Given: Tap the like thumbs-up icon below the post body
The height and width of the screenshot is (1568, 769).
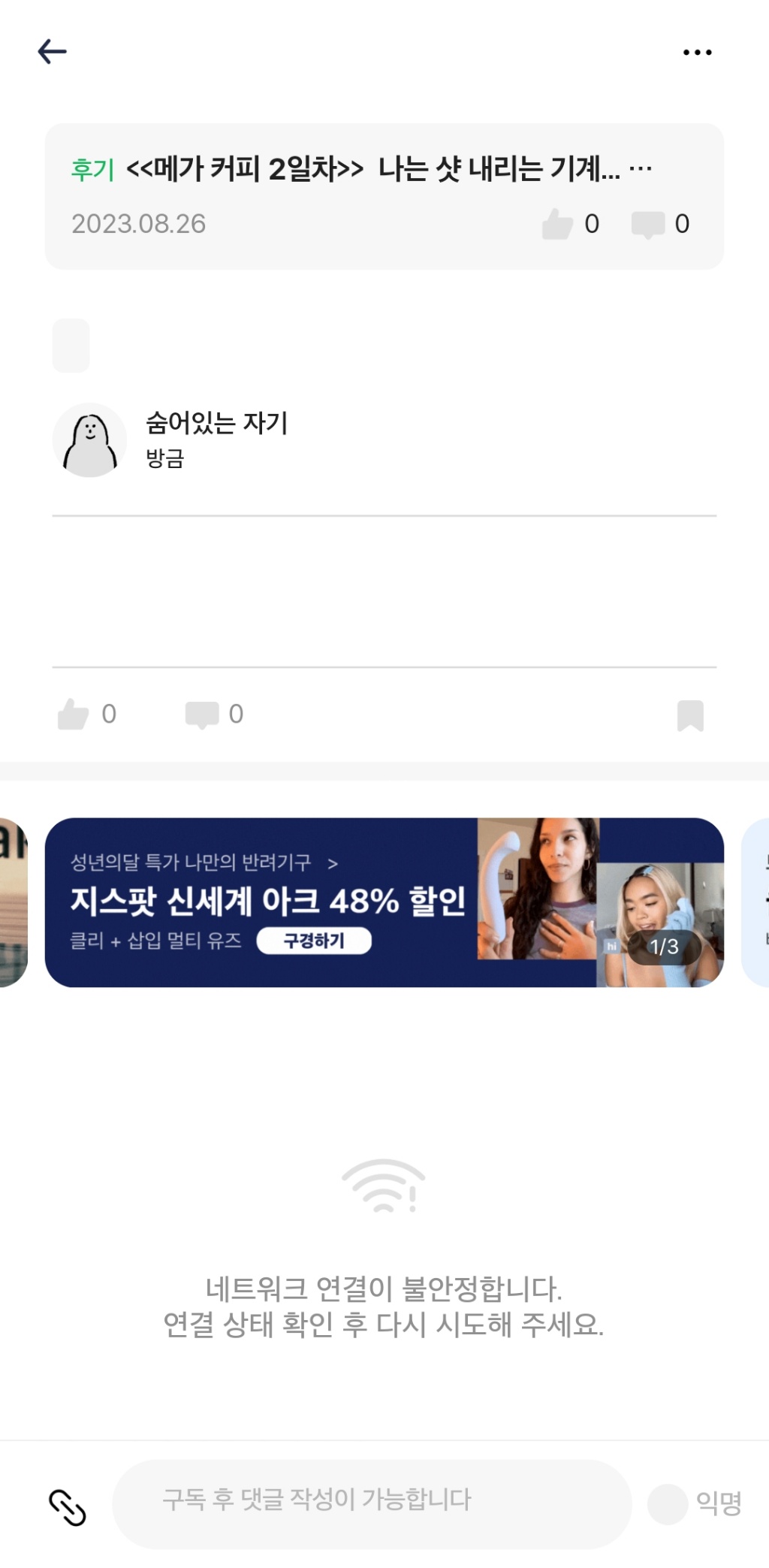Looking at the screenshot, I should (74, 714).
